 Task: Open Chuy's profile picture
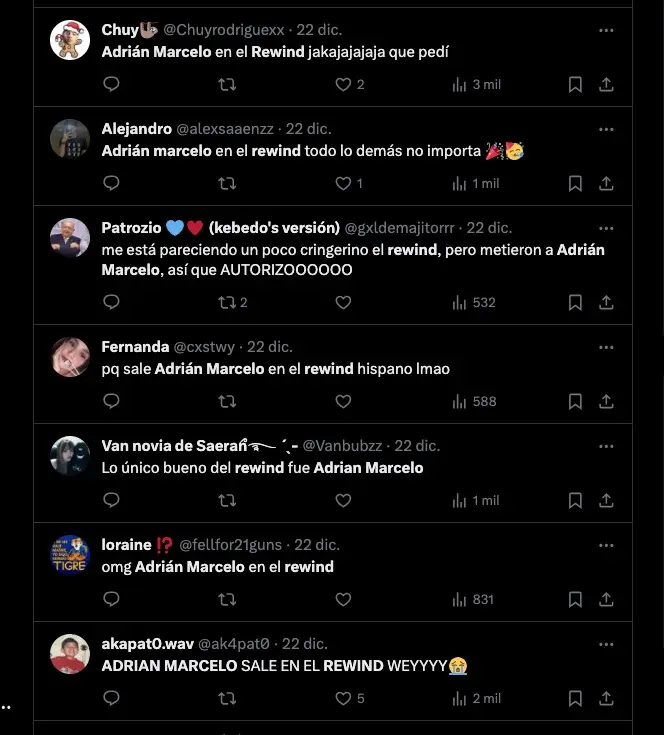[x=70, y=40]
